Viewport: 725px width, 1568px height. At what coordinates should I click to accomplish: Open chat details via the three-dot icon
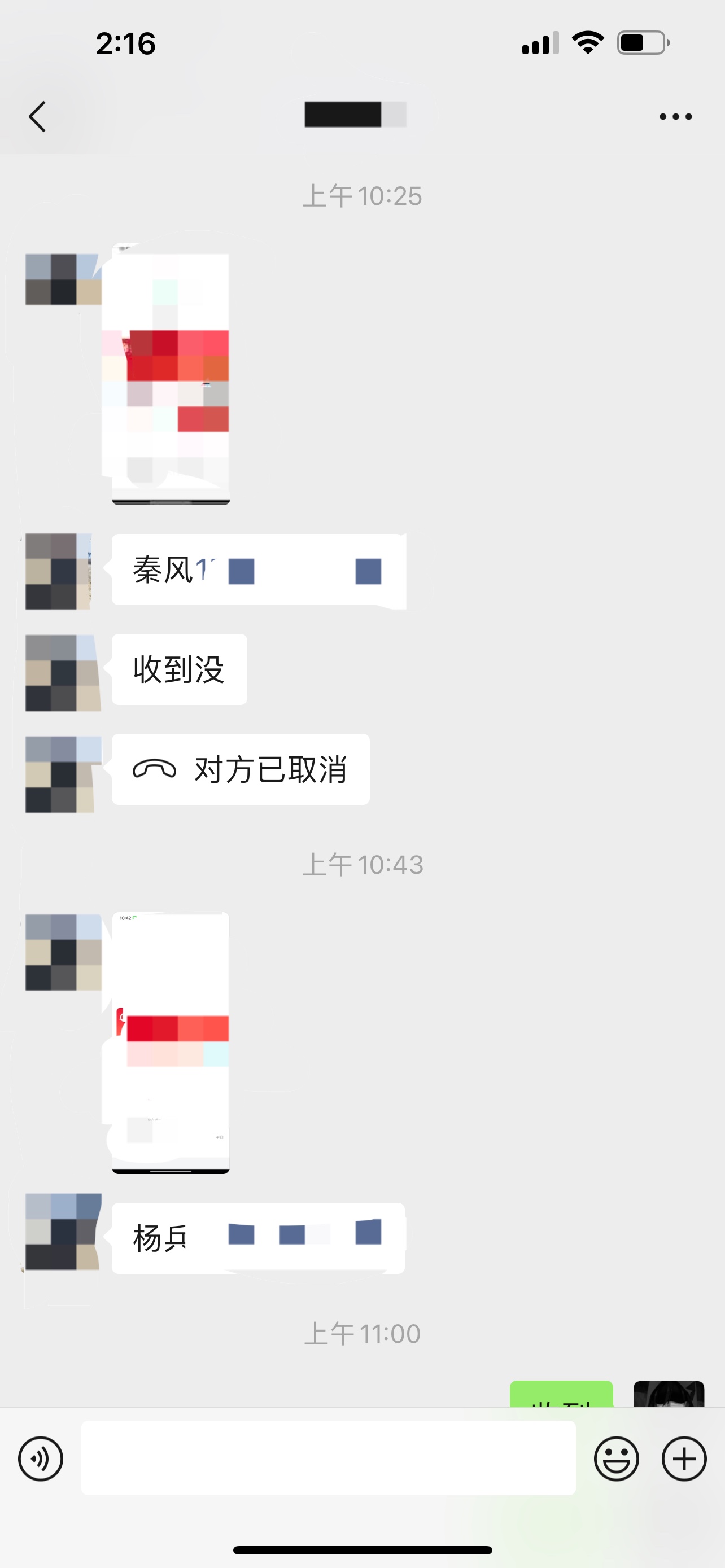coord(675,116)
